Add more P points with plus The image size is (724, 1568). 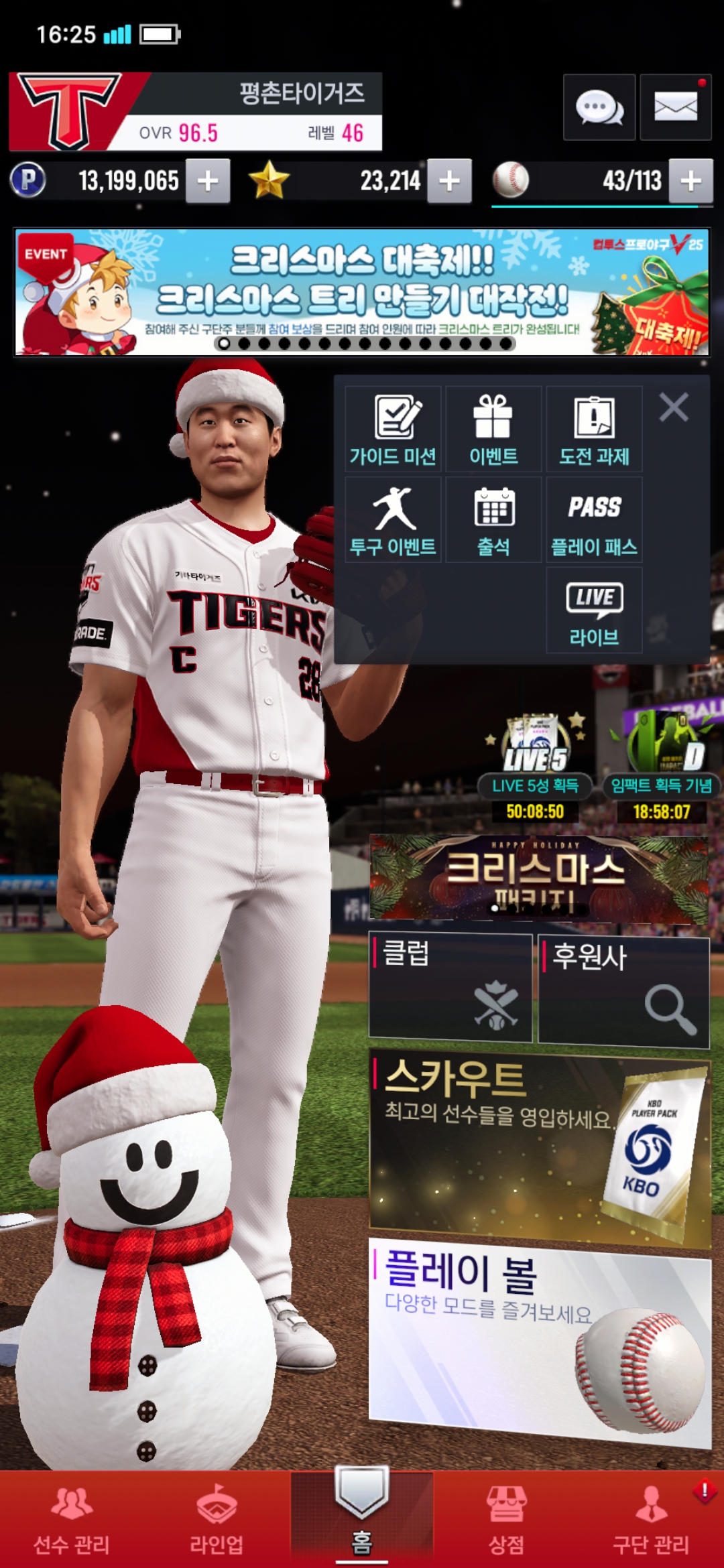tap(208, 181)
